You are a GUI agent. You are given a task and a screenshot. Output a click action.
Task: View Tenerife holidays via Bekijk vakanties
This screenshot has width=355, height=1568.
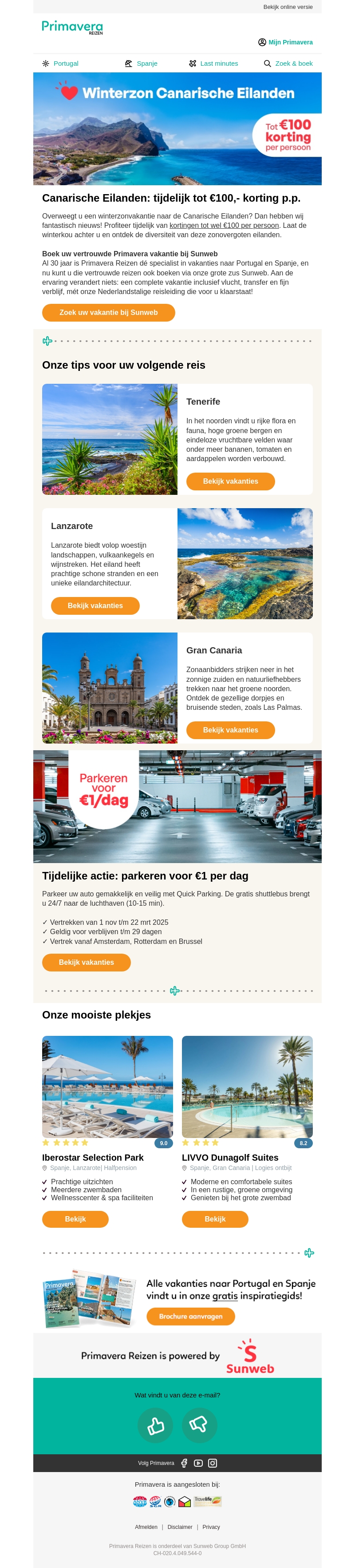(x=230, y=482)
